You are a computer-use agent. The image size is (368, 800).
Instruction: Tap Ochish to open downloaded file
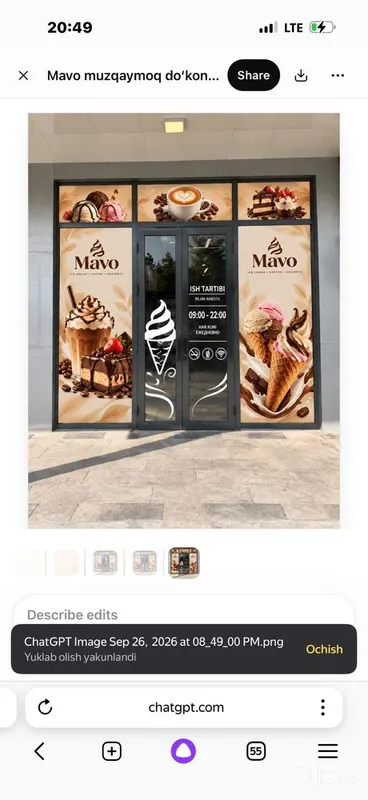coord(324,649)
